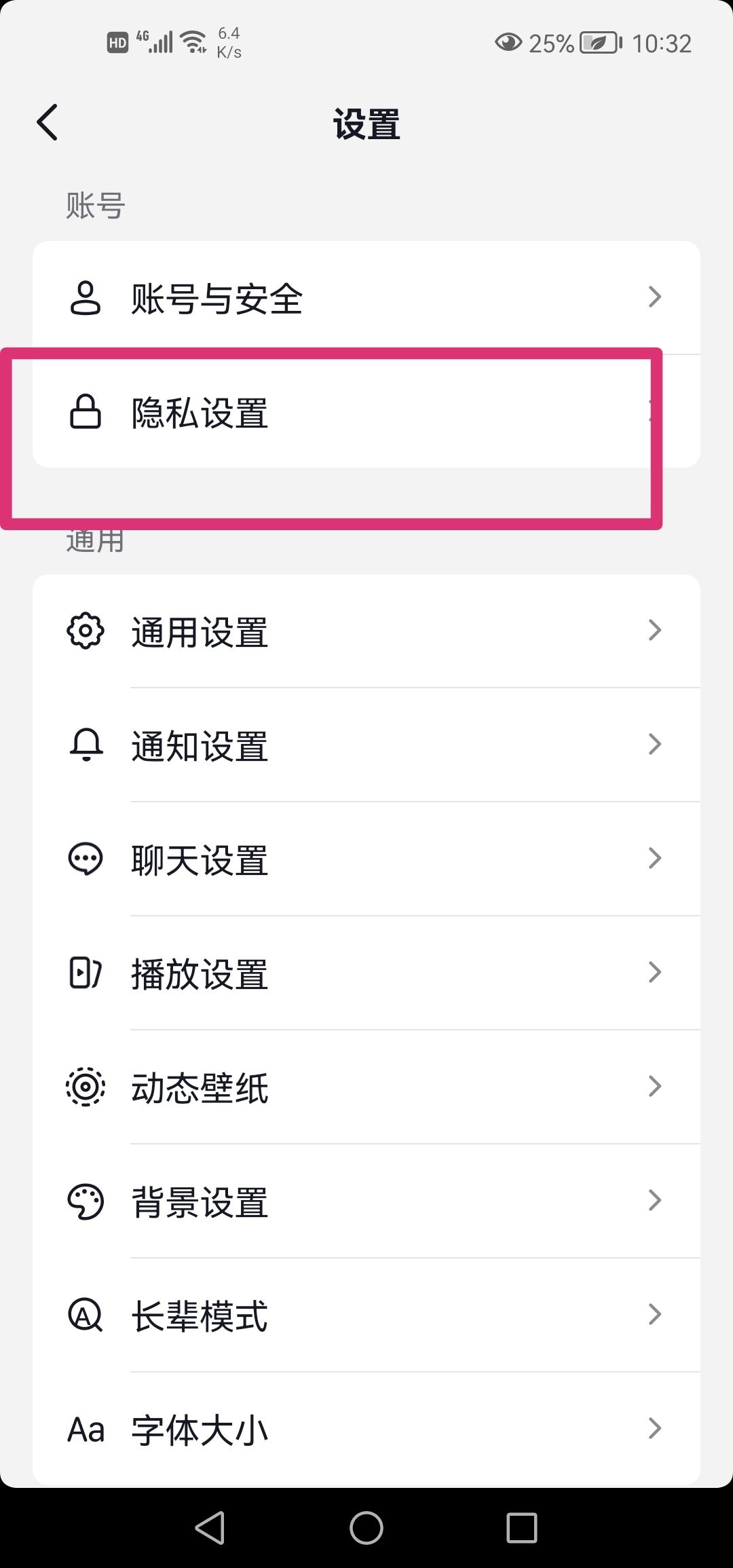The width and height of the screenshot is (733, 1568).
Task: Select the live wallpaper icon for 动态壁纸
Action: (x=85, y=1087)
